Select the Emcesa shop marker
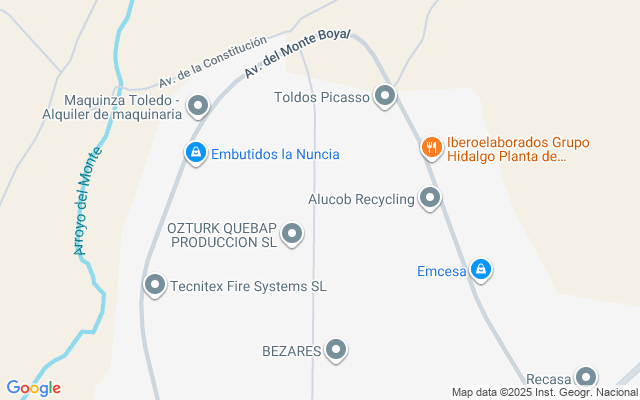 481,269
